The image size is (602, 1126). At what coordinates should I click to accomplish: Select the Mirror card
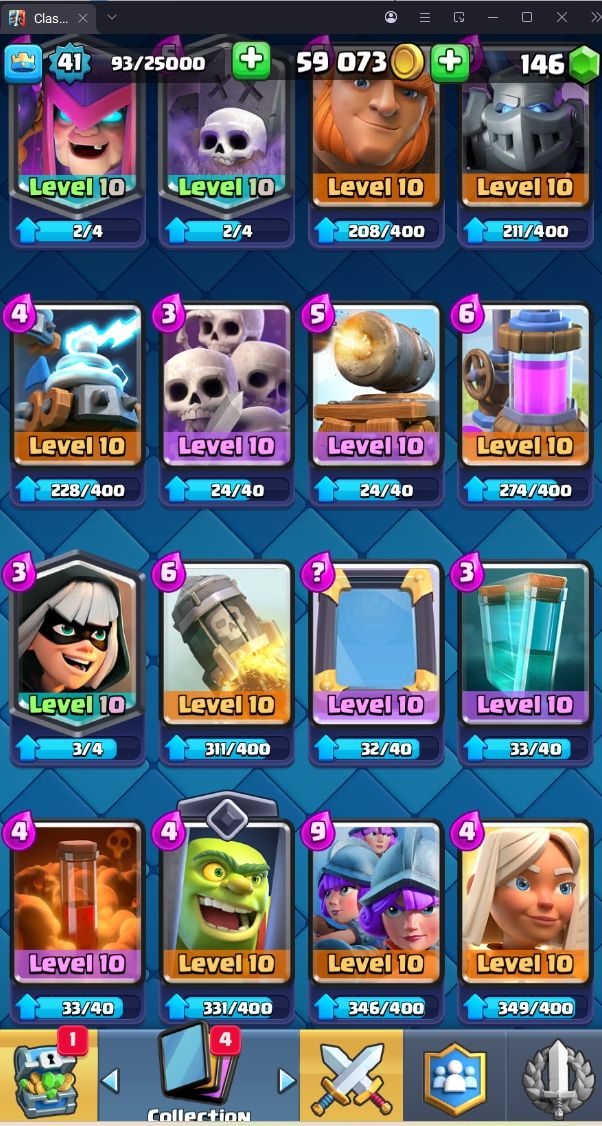click(x=376, y=663)
